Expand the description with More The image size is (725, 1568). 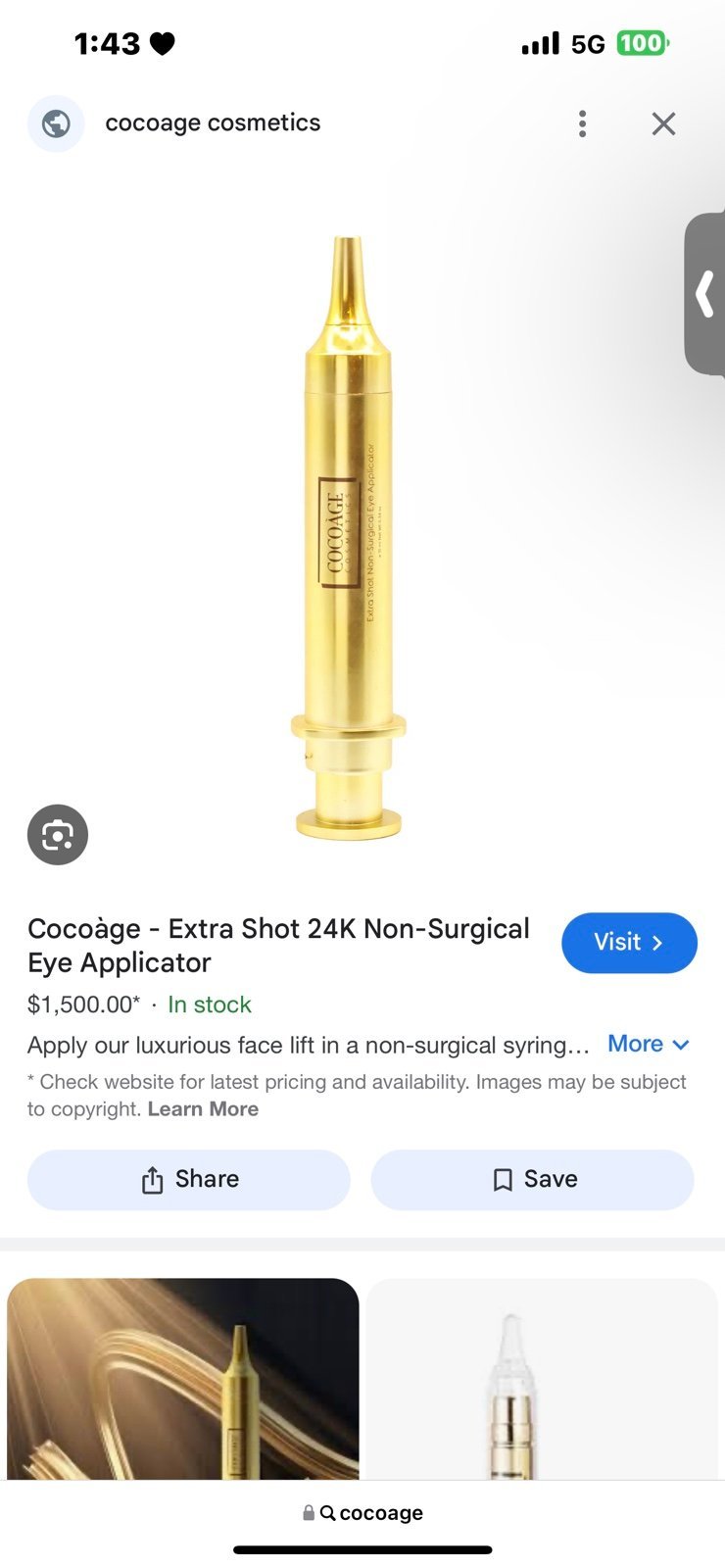click(649, 1044)
